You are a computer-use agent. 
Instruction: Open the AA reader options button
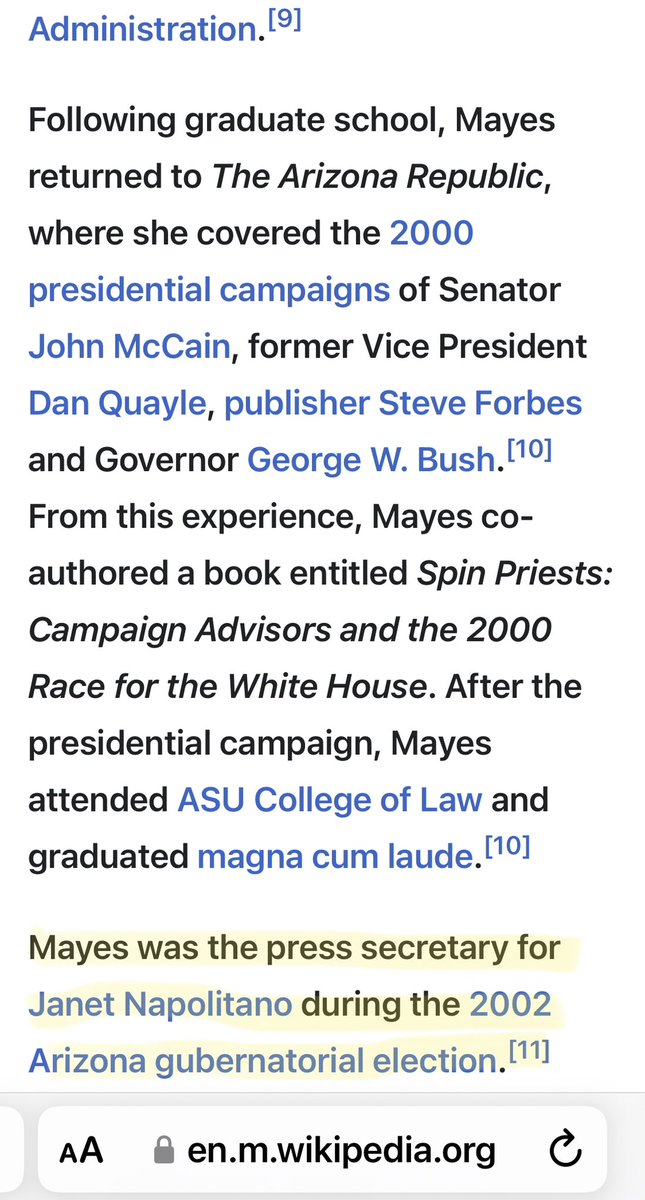81,1151
